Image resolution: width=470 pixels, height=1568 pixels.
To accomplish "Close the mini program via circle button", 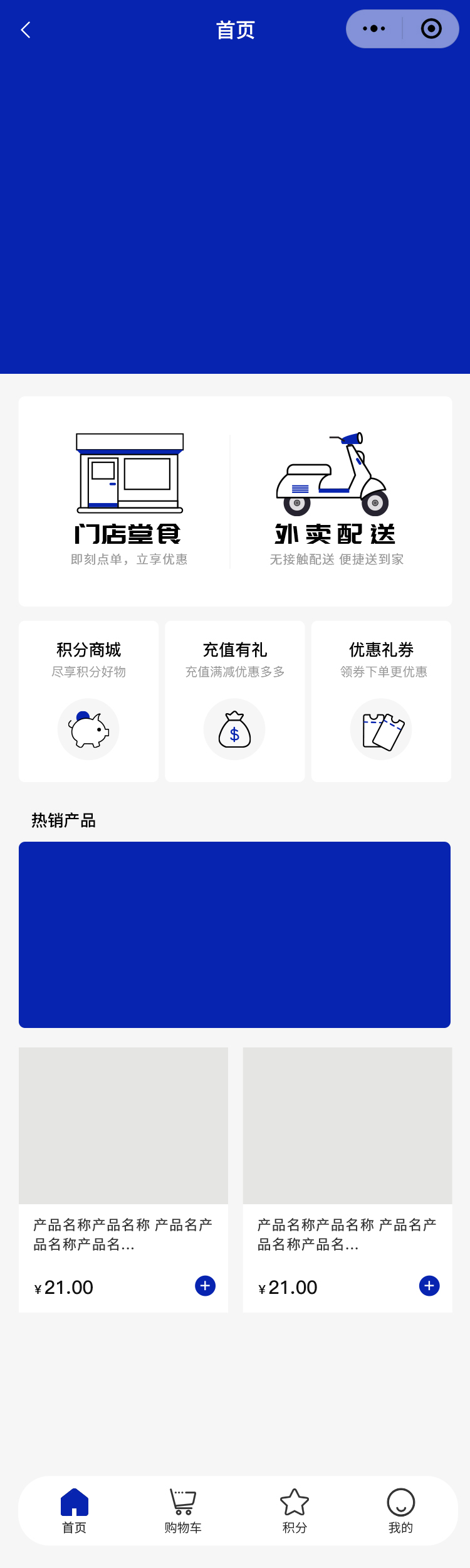I will click(431, 29).
